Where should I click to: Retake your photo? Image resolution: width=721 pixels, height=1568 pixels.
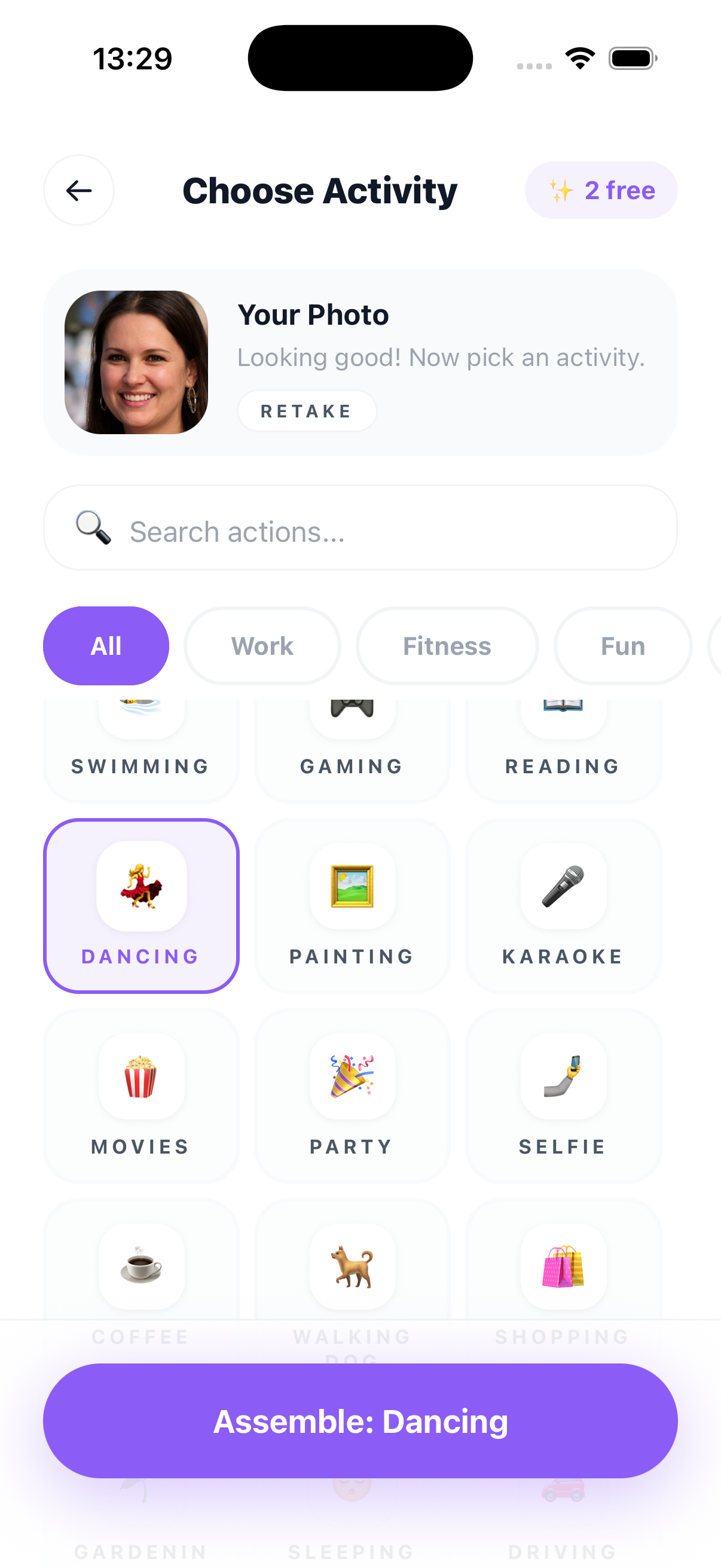tap(306, 411)
